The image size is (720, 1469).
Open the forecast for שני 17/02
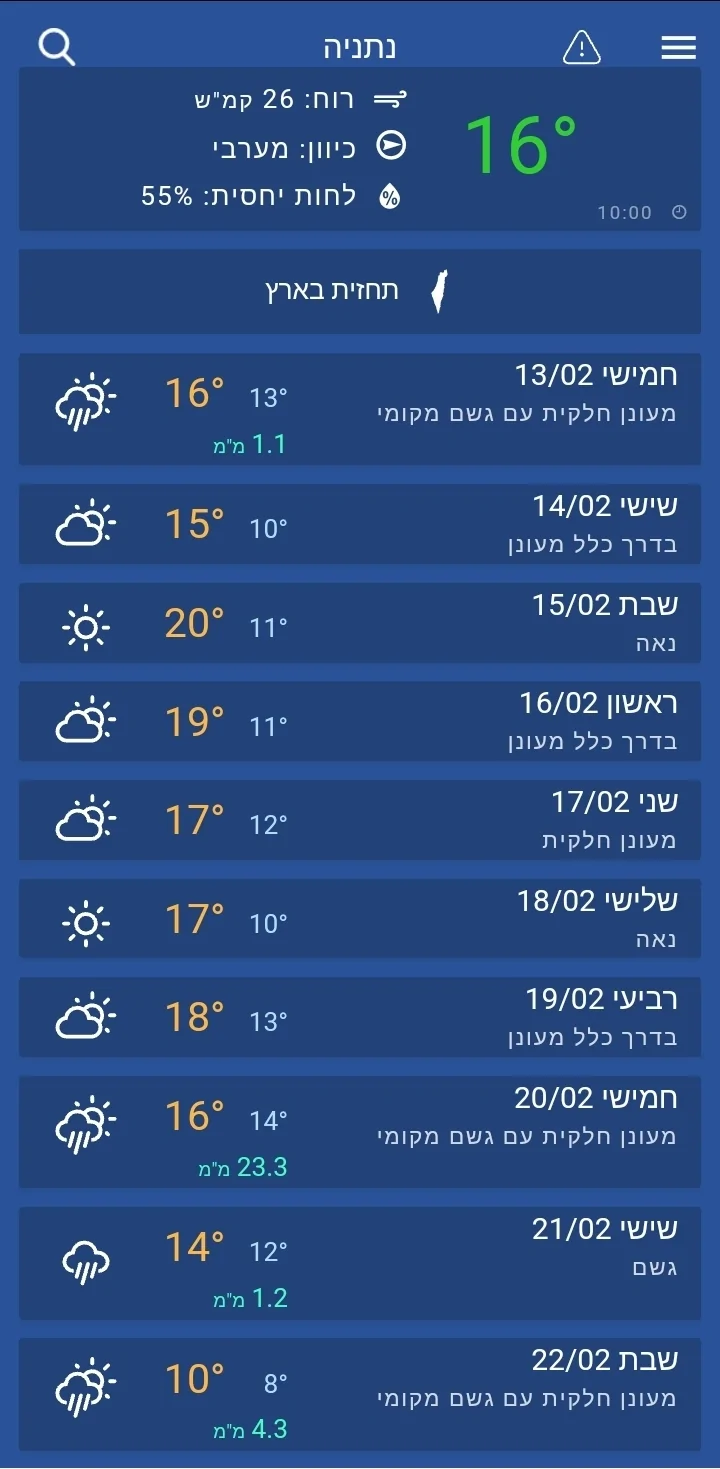click(360, 820)
